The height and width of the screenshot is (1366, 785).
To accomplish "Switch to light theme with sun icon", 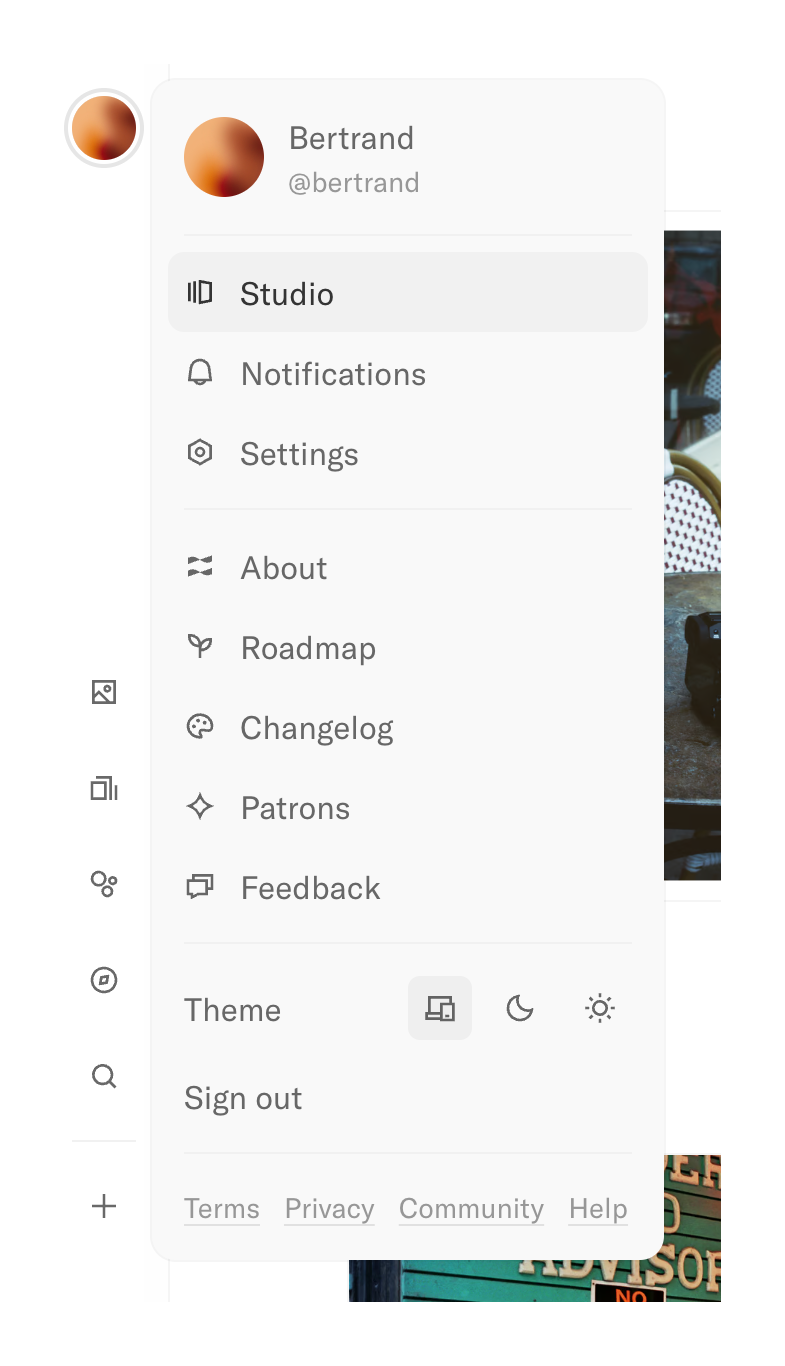I will 599,1008.
